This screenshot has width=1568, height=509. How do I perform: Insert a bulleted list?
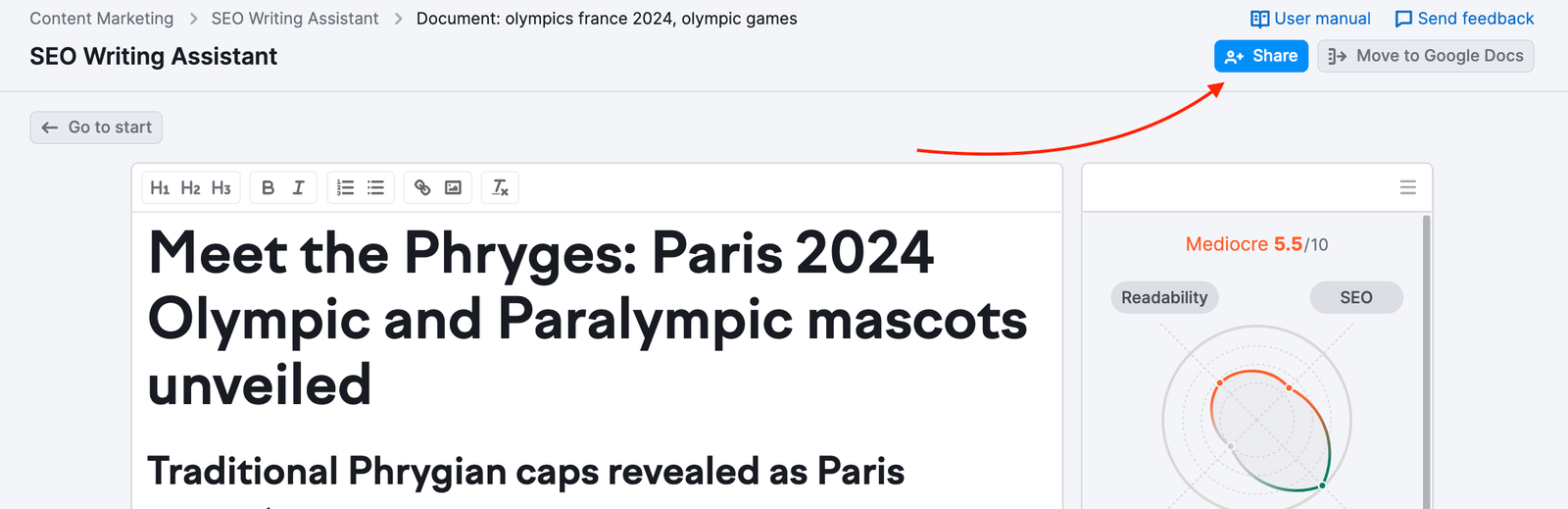coord(375,187)
